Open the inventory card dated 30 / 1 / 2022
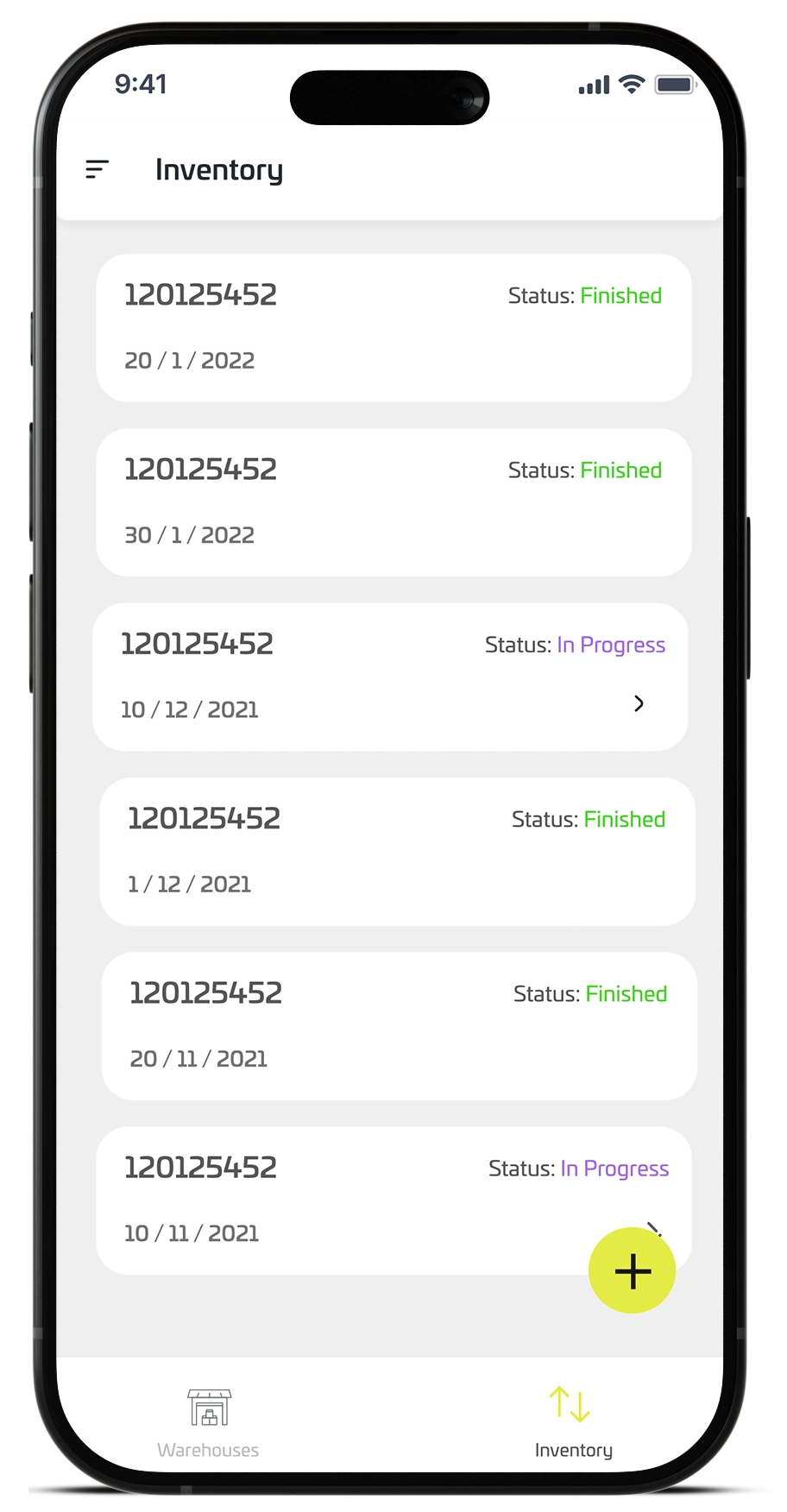The width and height of the screenshot is (787, 1512). [x=393, y=502]
